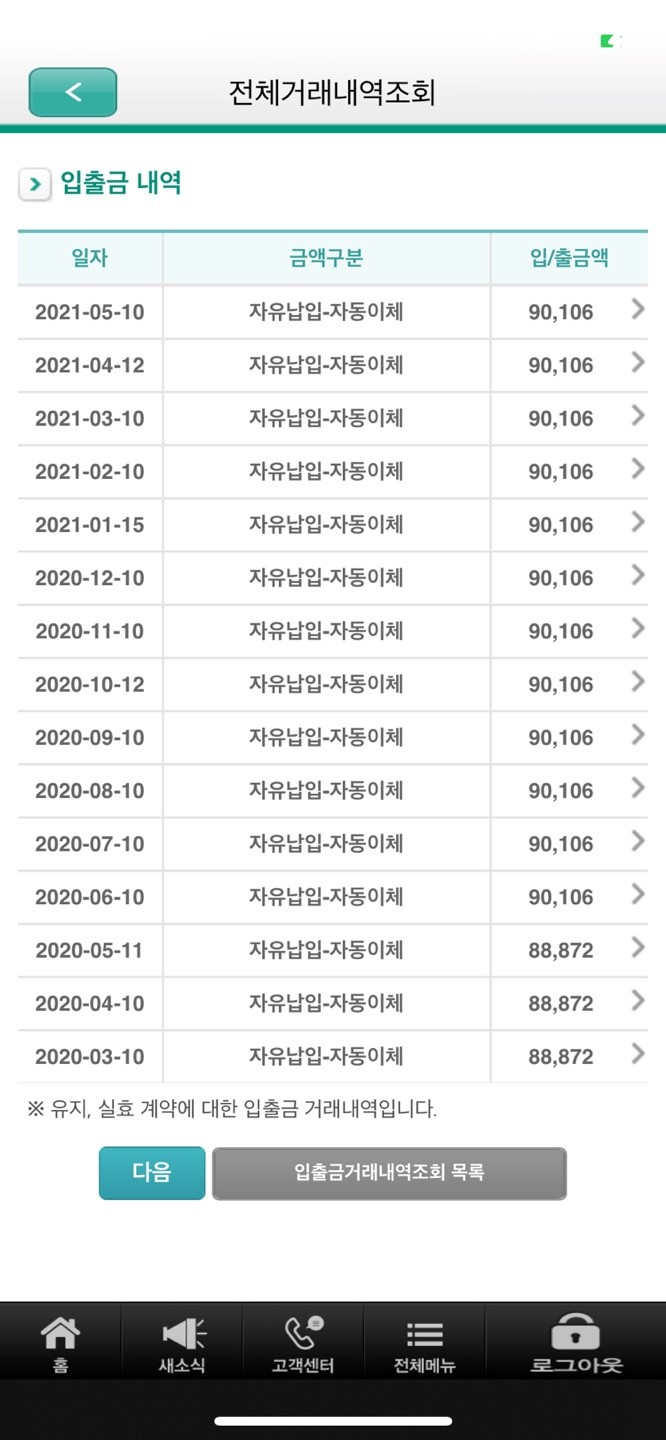Open the 2021-04-12 transaction row

pyautogui.click(x=333, y=365)
